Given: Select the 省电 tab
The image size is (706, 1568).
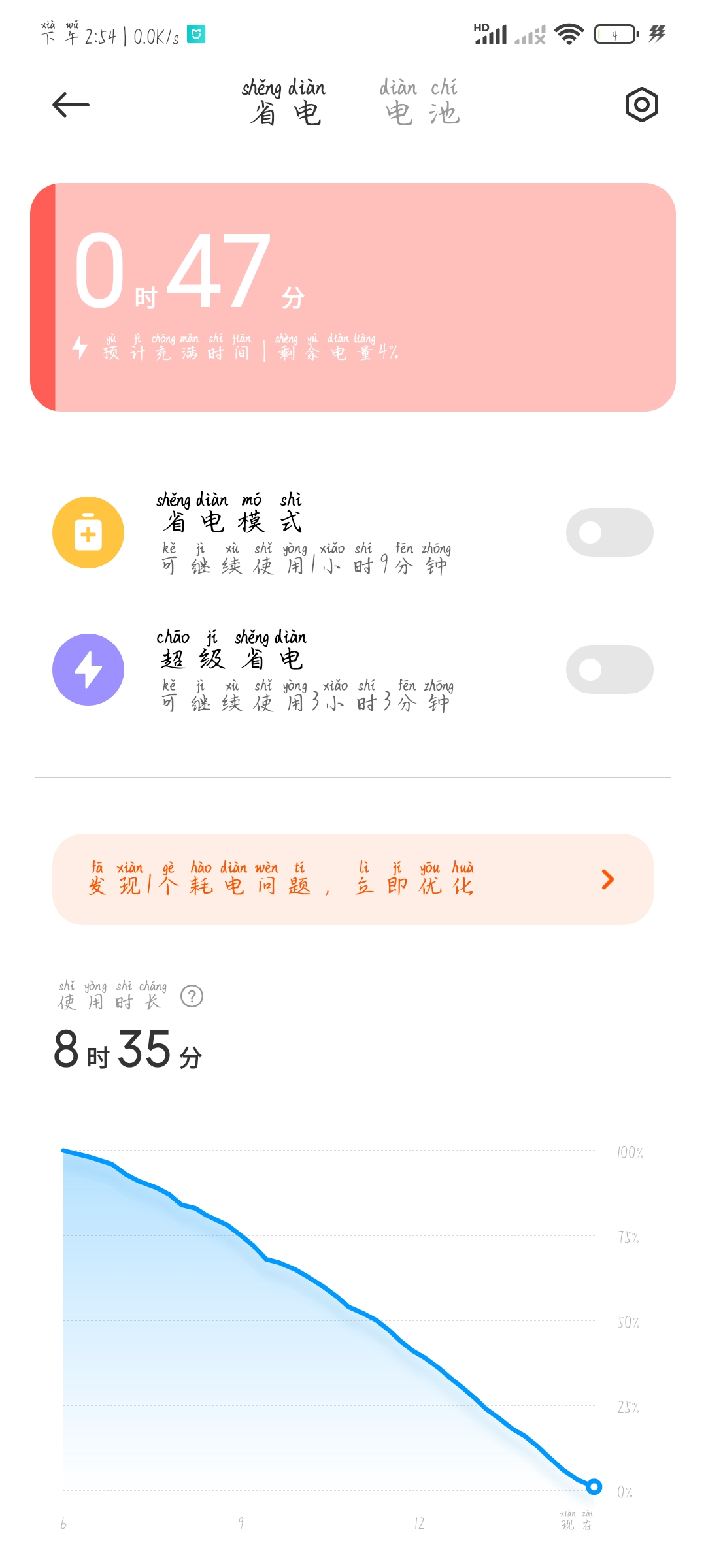Looking at the screenshot, I should point(284,103).
